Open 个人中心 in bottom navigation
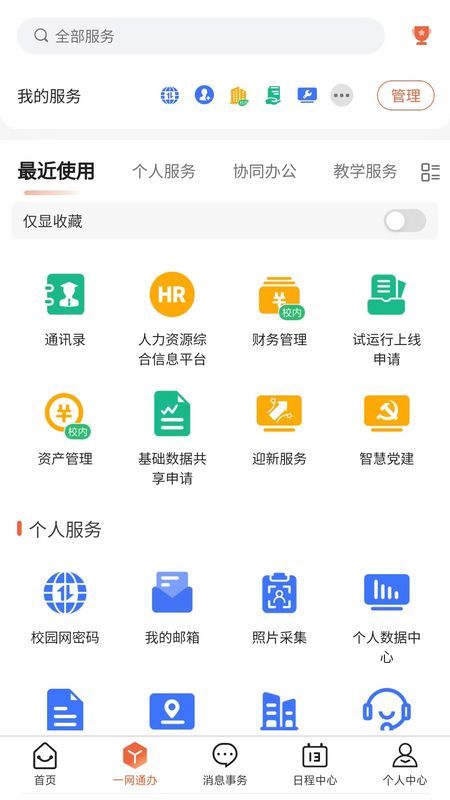The height and width of the screenshot is (800, 450). click(405, 764)
